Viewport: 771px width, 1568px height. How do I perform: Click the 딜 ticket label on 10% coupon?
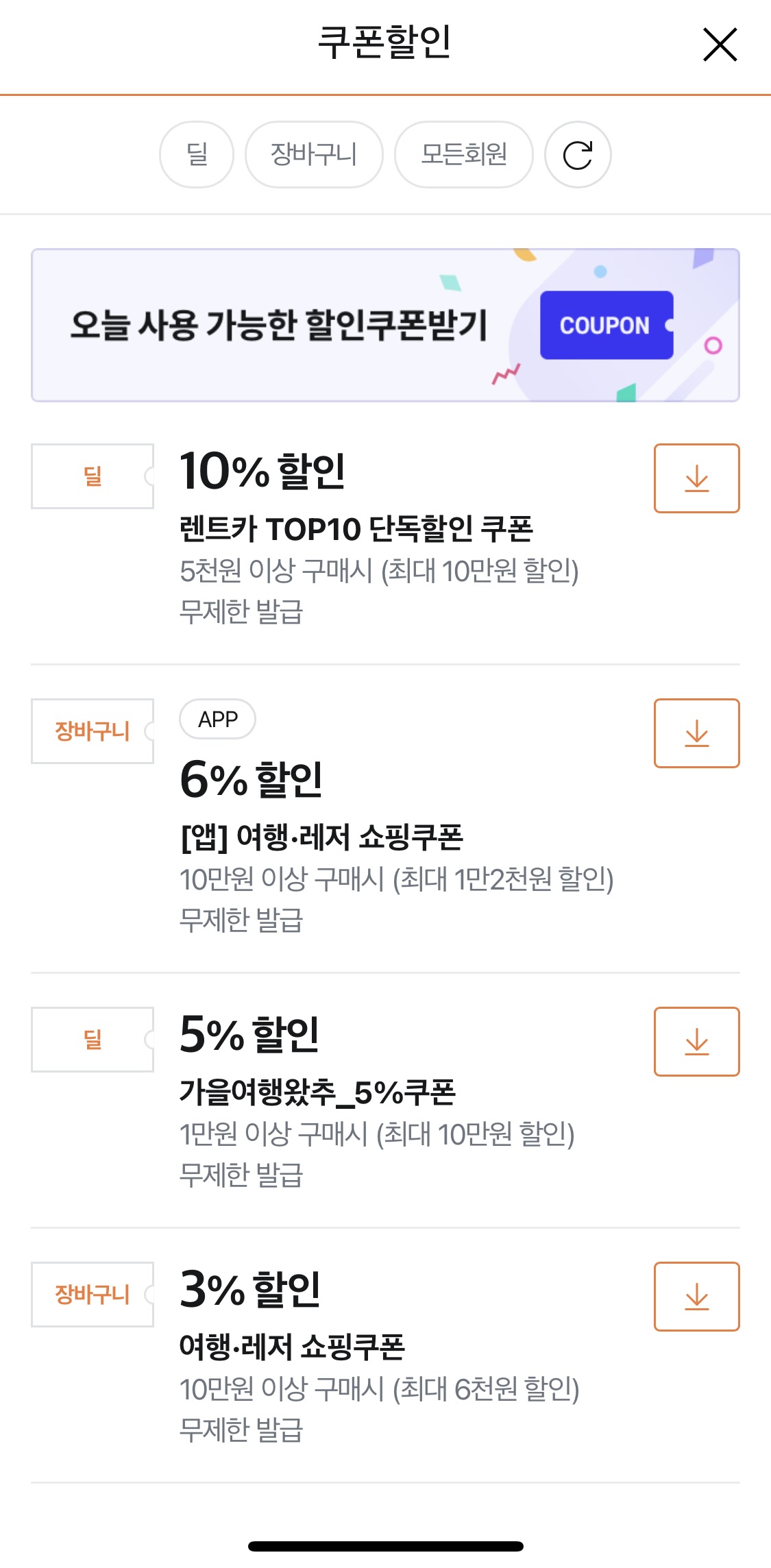click(x=91, y=478)
